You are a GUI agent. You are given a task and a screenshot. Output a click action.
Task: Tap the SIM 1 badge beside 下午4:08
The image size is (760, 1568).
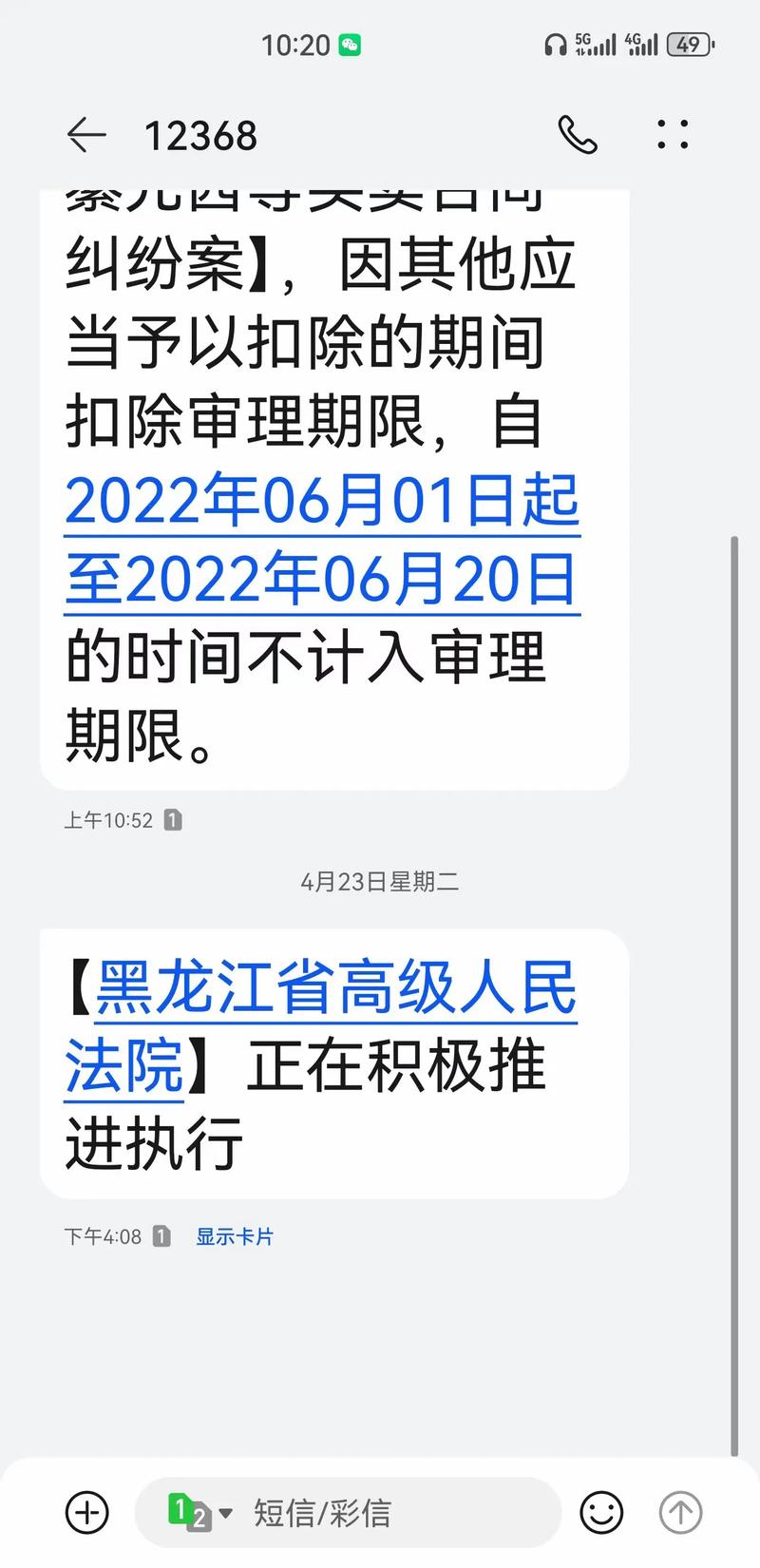click(161, 1235)
